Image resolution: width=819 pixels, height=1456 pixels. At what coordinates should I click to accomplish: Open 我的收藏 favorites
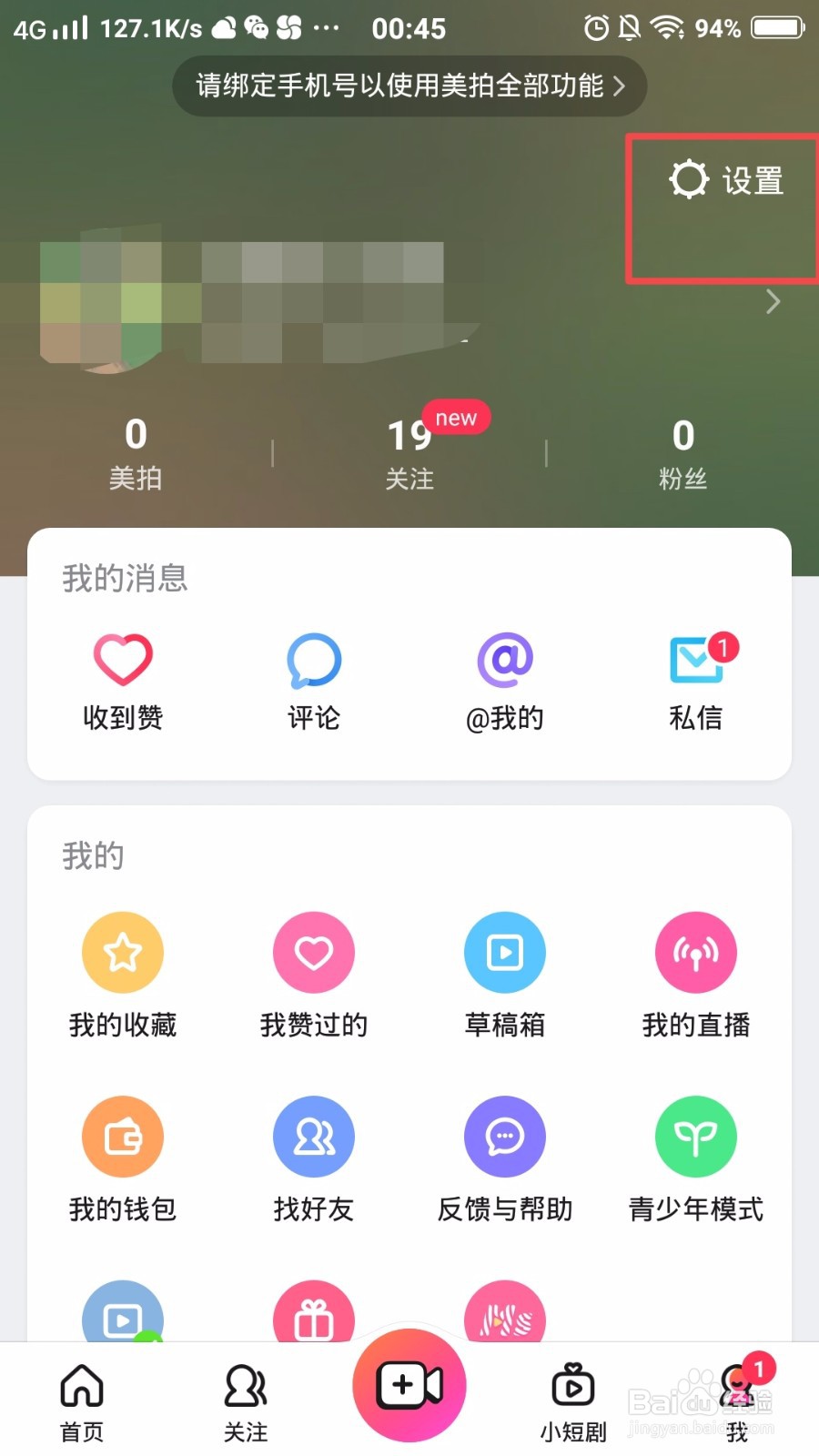[123, 974]
